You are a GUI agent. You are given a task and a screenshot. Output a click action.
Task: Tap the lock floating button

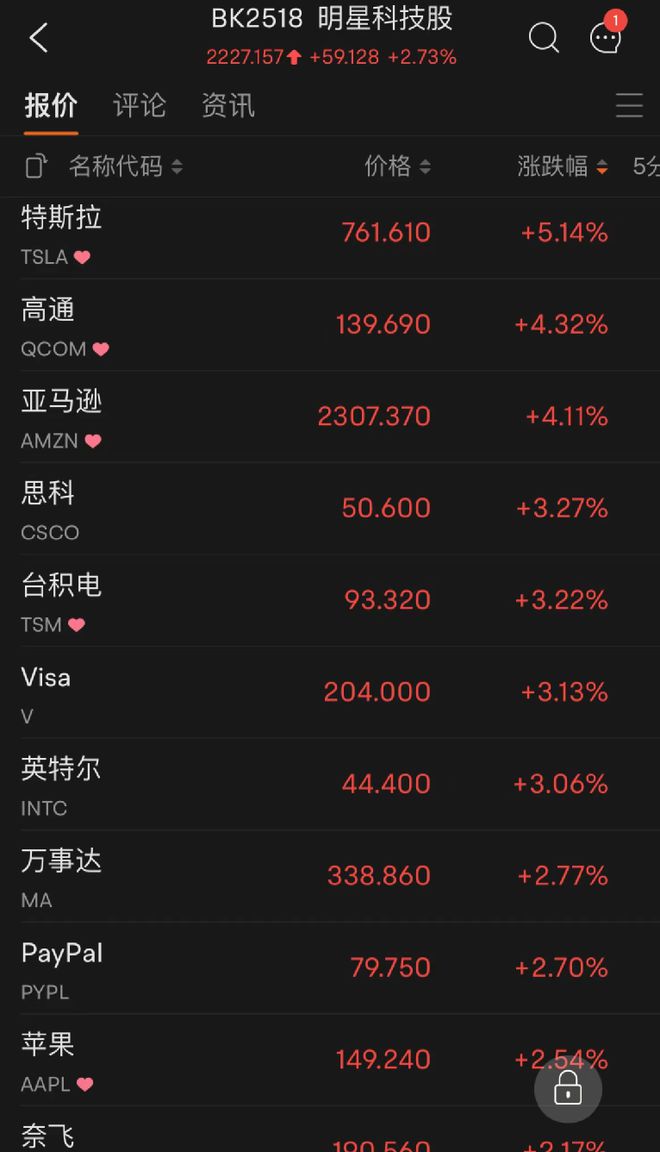pos(568,1089)
